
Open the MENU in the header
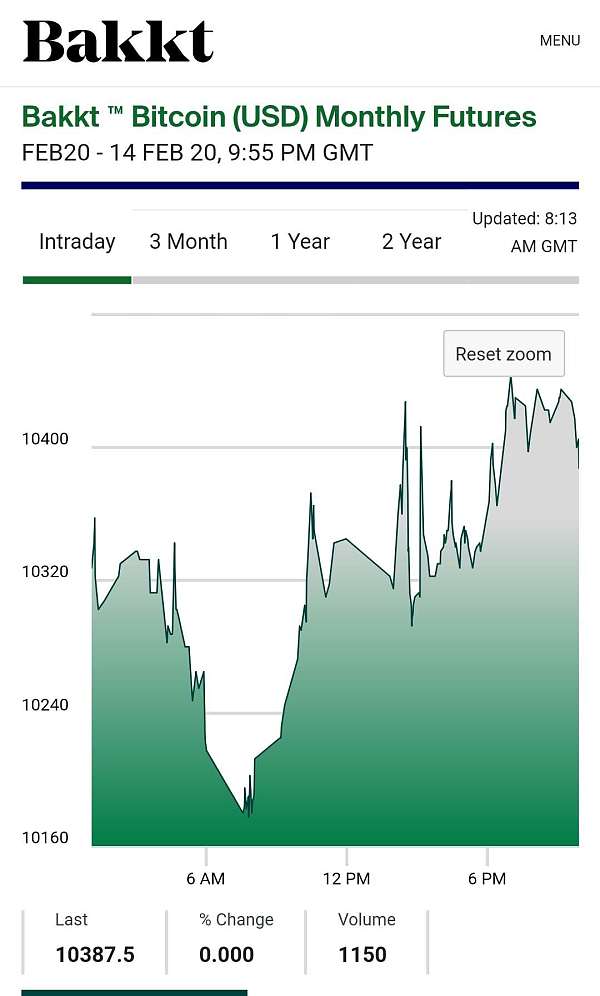(x=560, y=41)
